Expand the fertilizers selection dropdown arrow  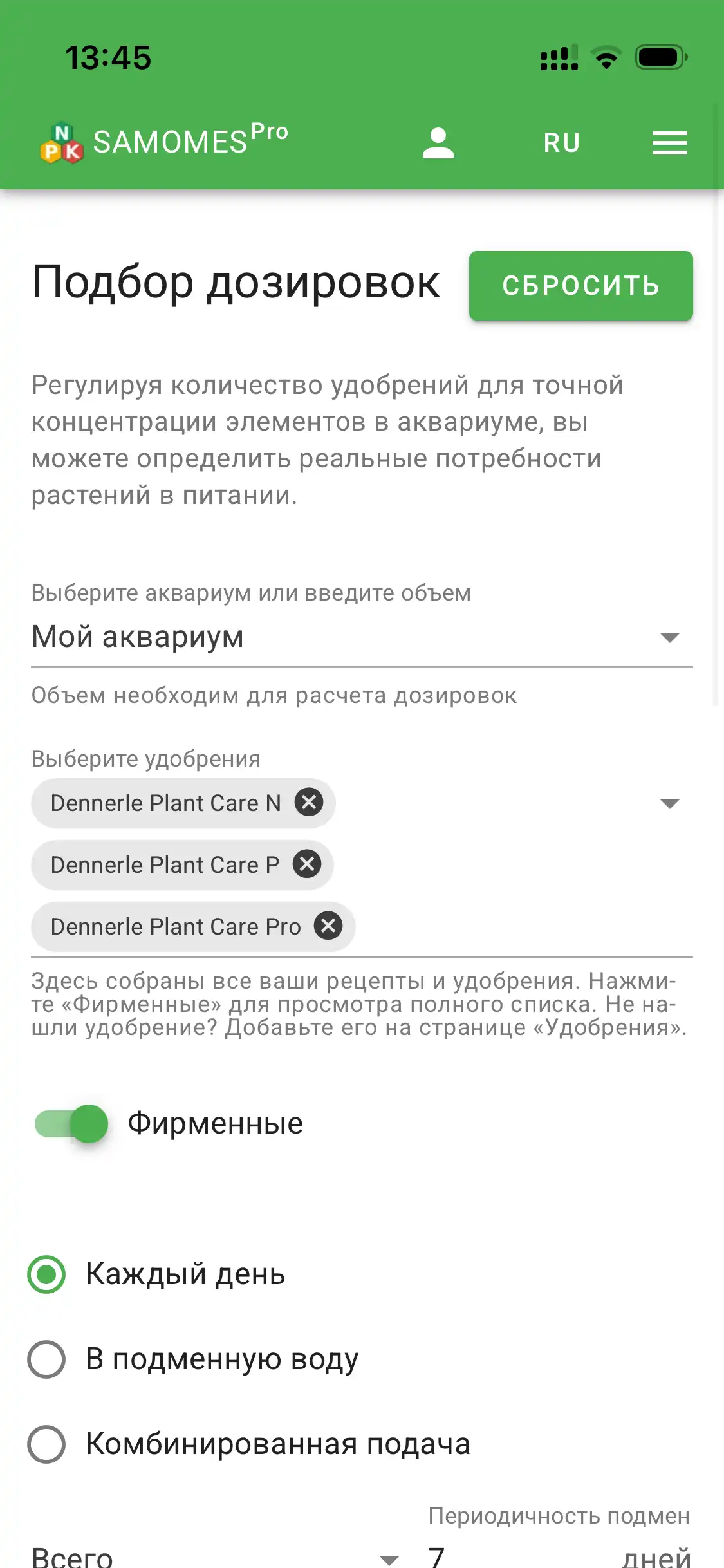(x=669, y=803)
